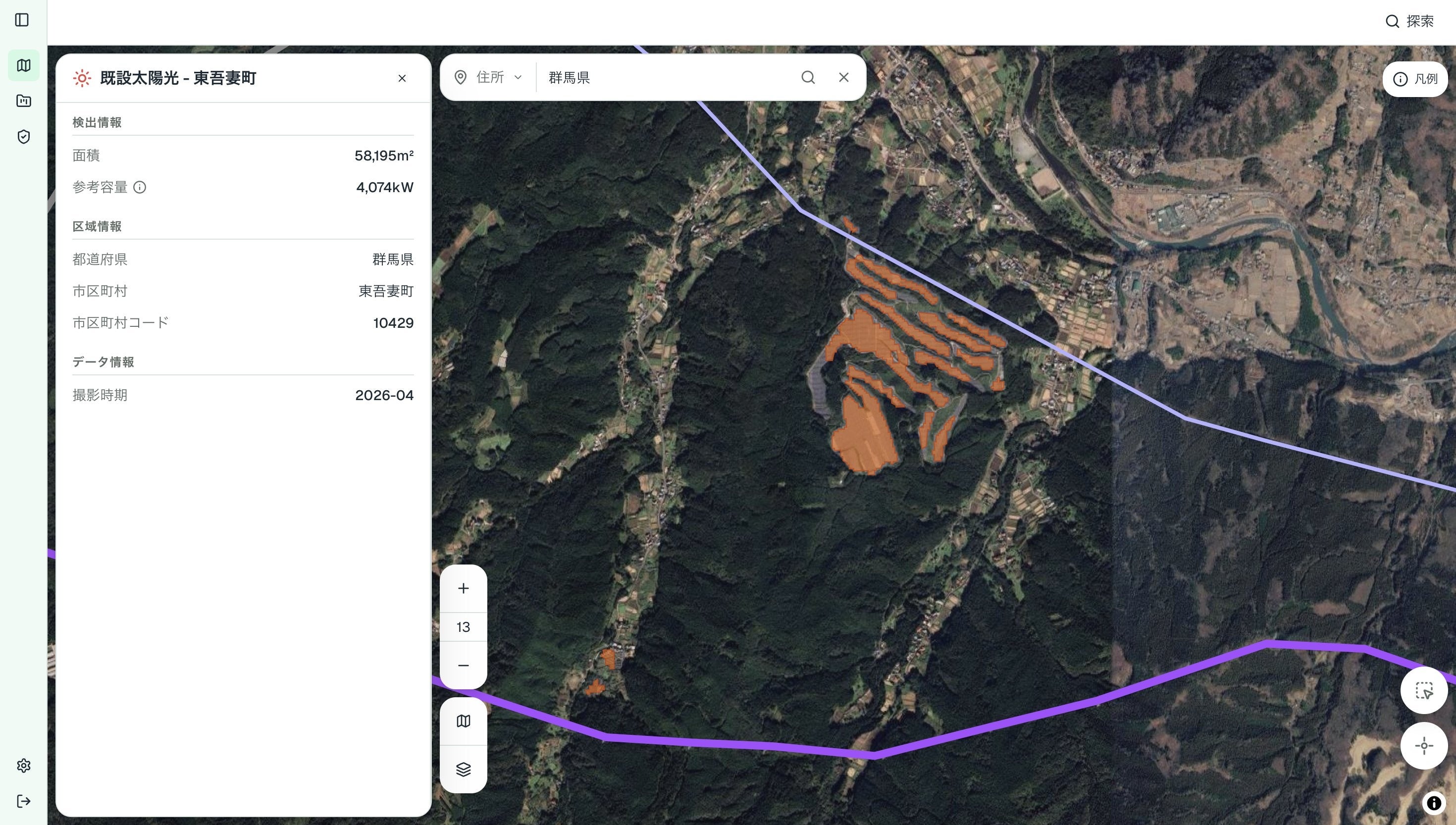
Task: Activate area selection tool
Action: coord(1424,691)
